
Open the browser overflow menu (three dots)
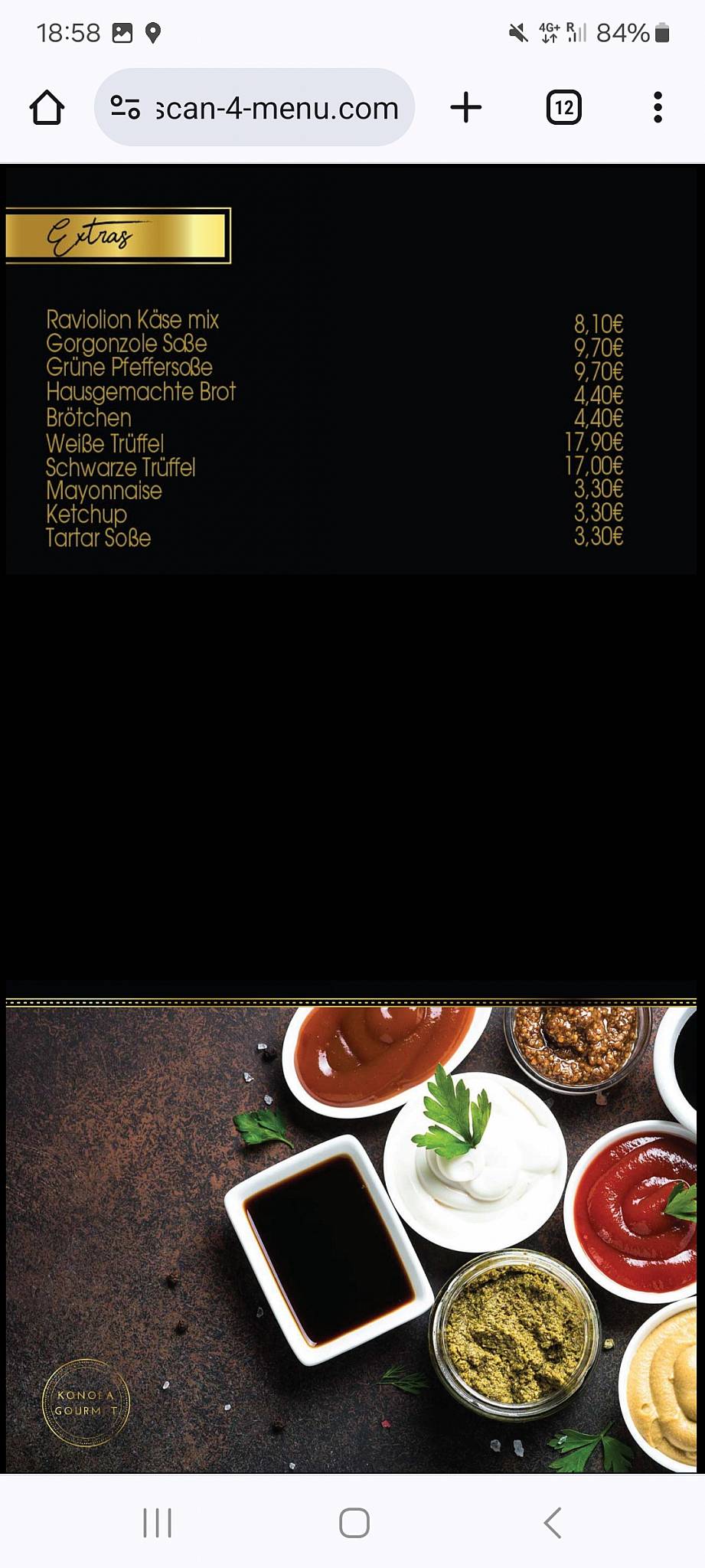pyautogui.click(x=657, y=107)
